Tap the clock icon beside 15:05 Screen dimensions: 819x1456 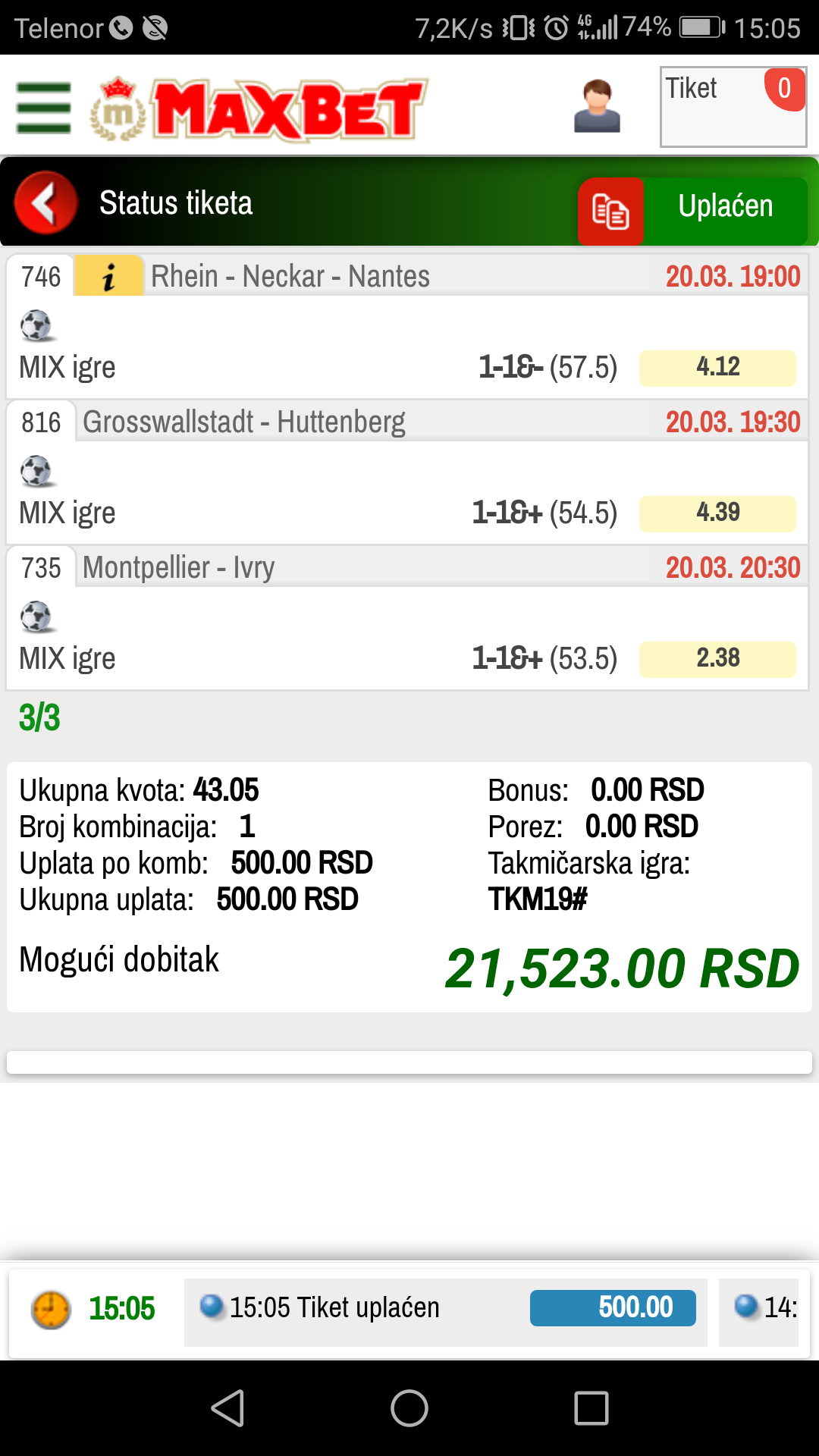(x=51, y=1310)
